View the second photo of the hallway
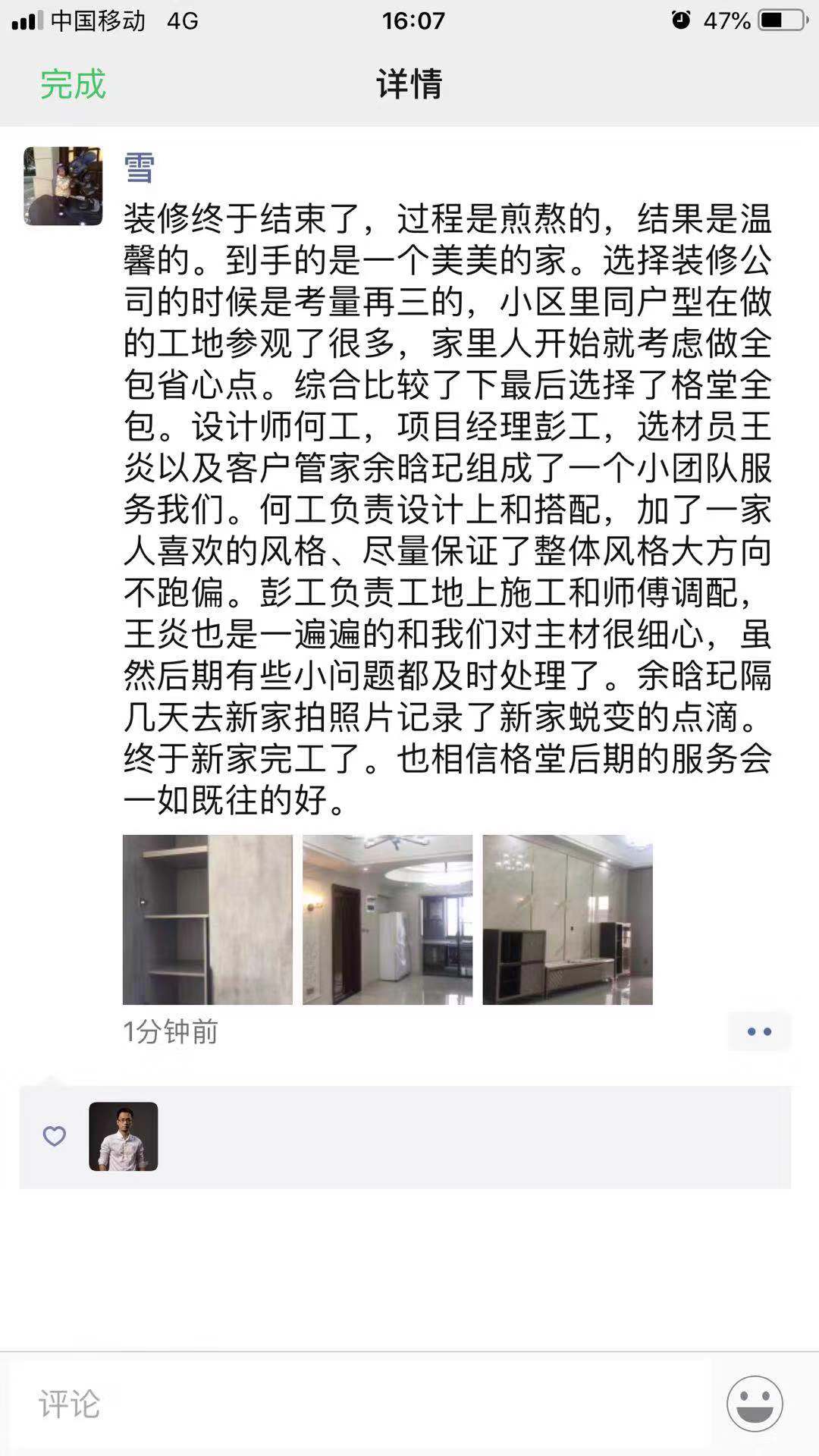Image resolution: width=819 pixels, height=1456 pixels. (387, 919)
